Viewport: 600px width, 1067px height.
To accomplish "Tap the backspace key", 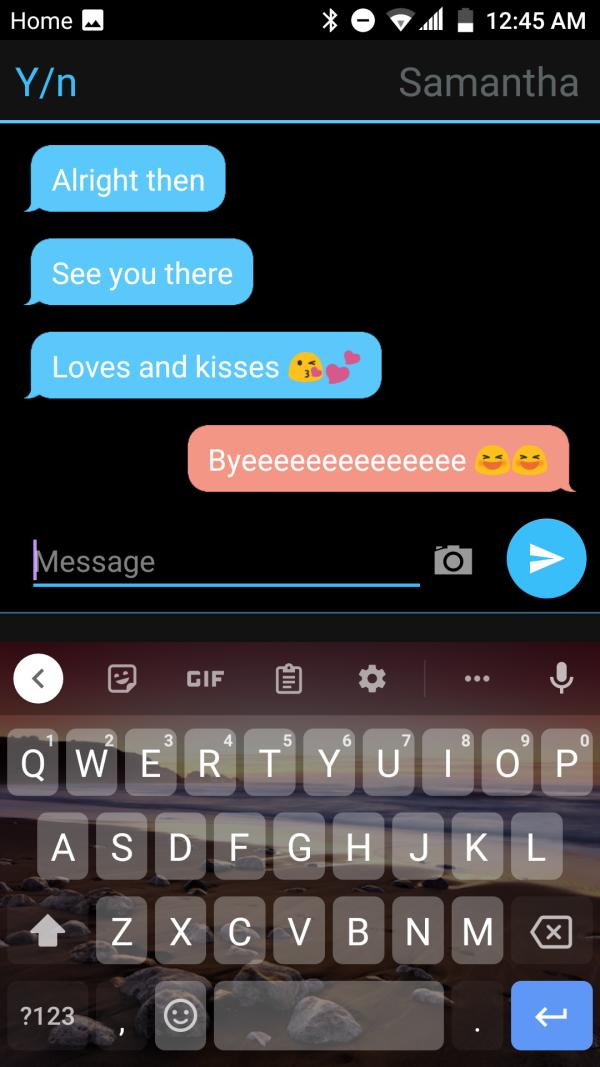I will coord(551,933).
